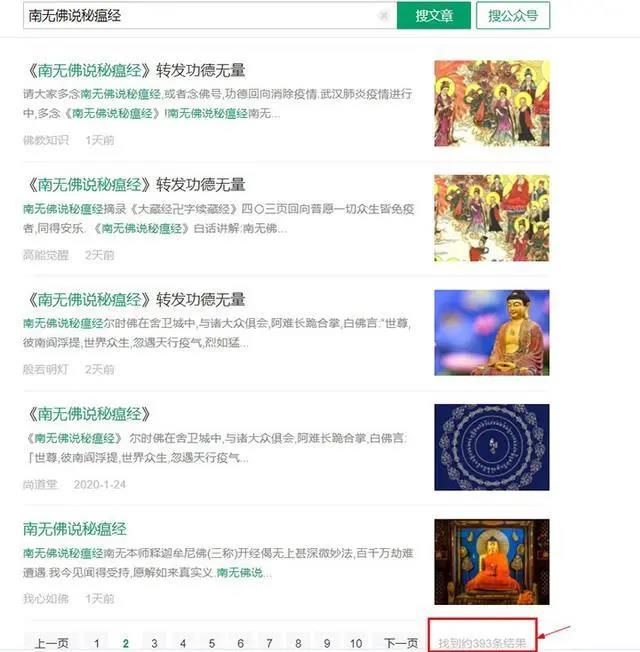Jump to results page 3
The width and height of the screenshot is (640, 652).
click(x=153, y=643)
